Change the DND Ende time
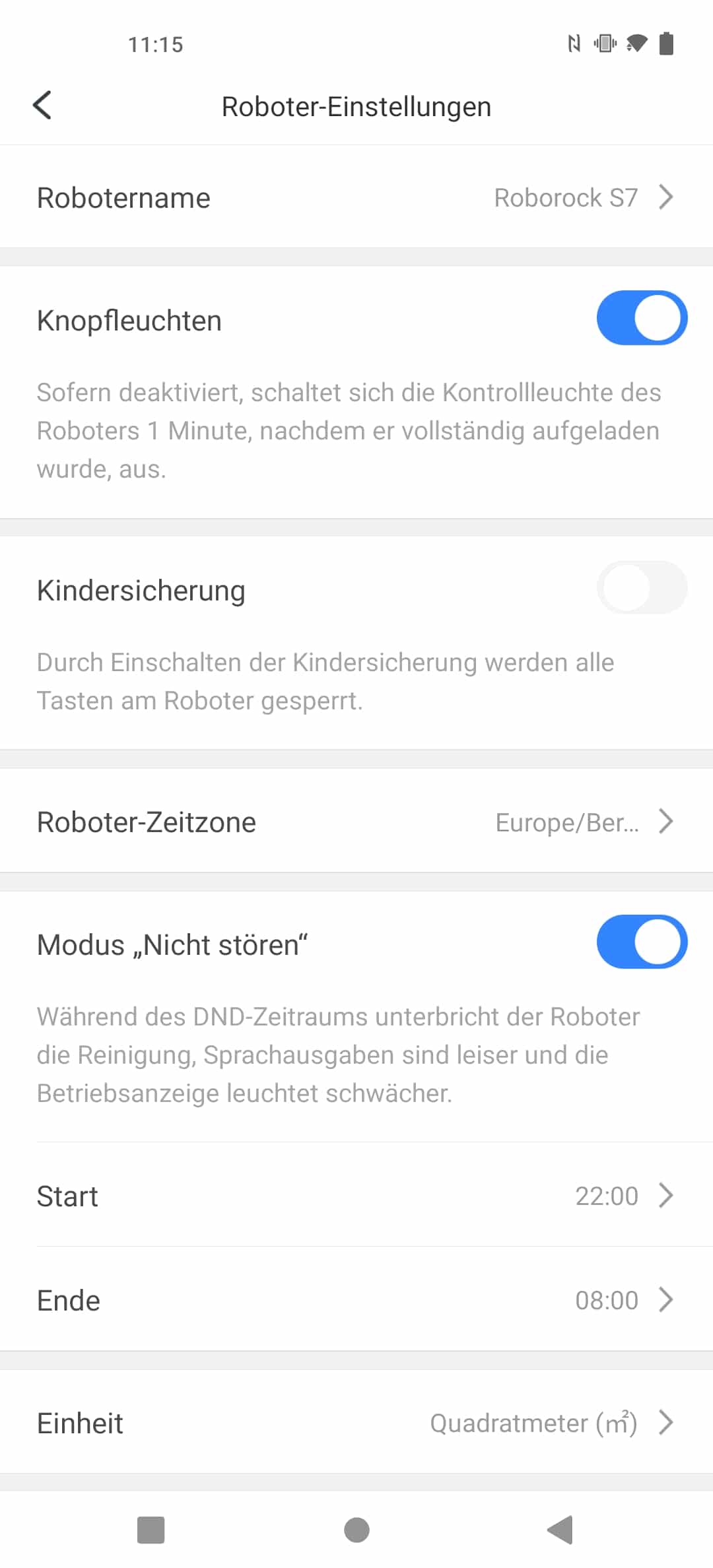The width and height of the screenshot is (713, 1568). (356, 1299)
